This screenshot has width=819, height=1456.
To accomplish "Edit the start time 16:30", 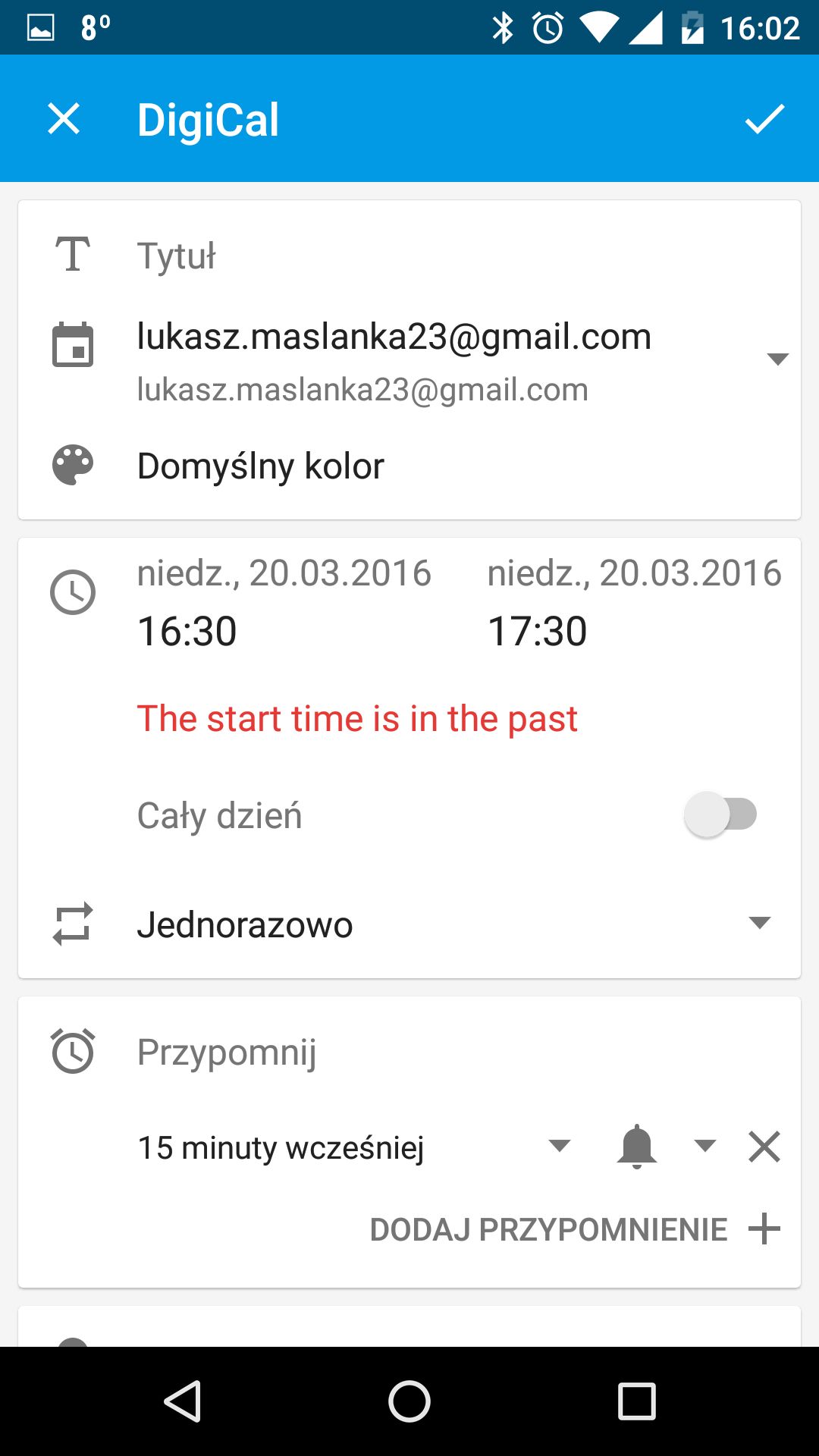I will pos(187,631).
